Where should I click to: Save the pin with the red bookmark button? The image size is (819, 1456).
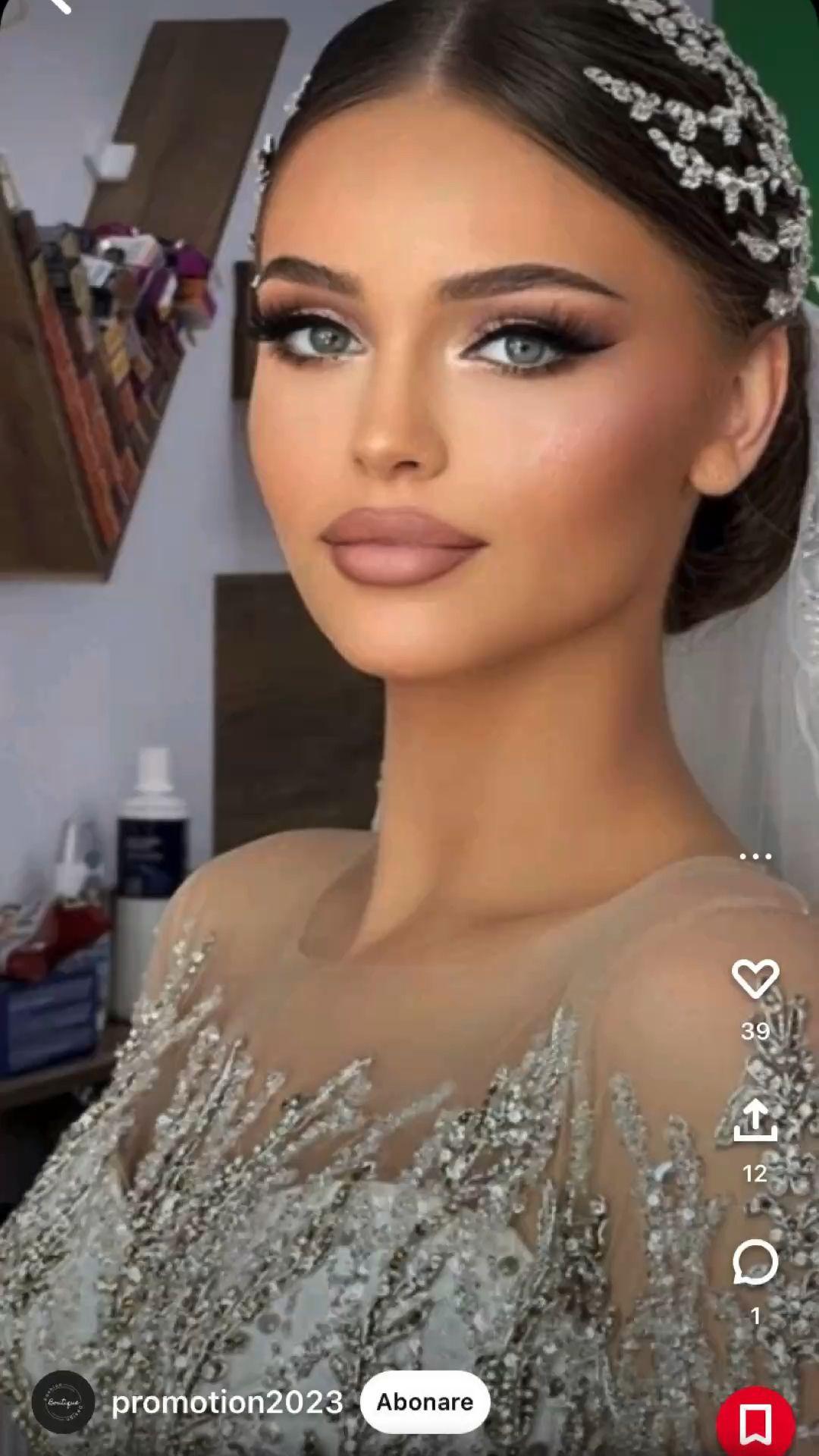pyautogui.click(x=756, y=1425)
